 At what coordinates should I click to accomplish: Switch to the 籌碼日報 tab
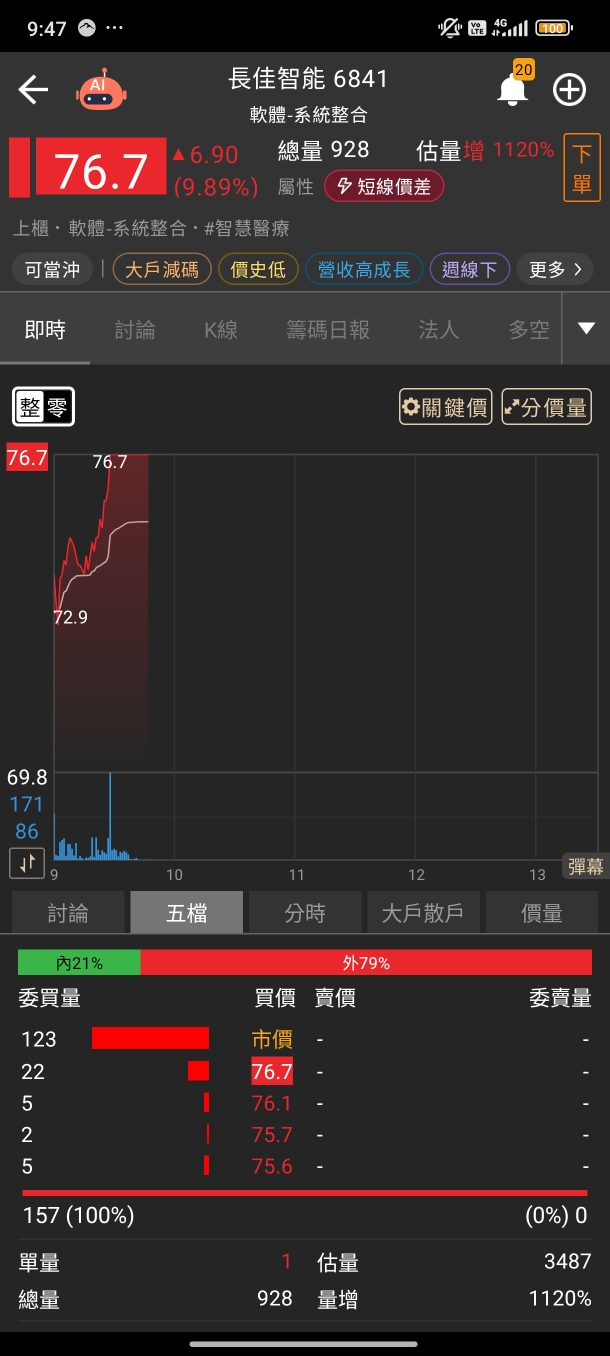pos(328,330)
